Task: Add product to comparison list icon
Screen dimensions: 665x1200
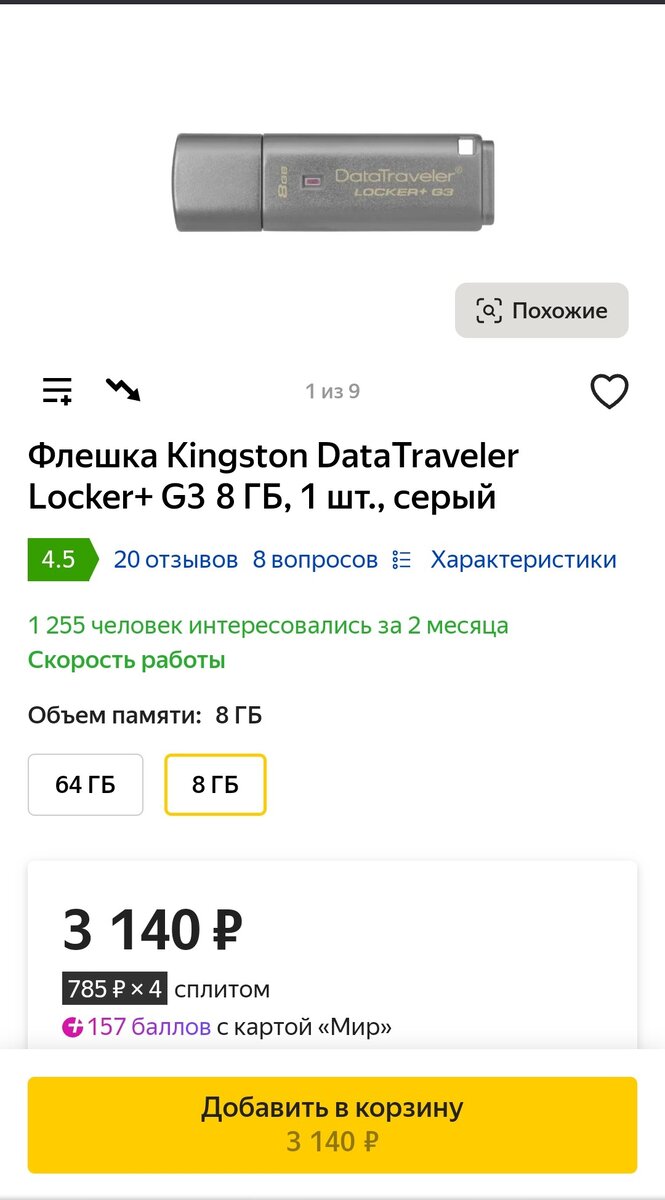Action: click(57, 390)
